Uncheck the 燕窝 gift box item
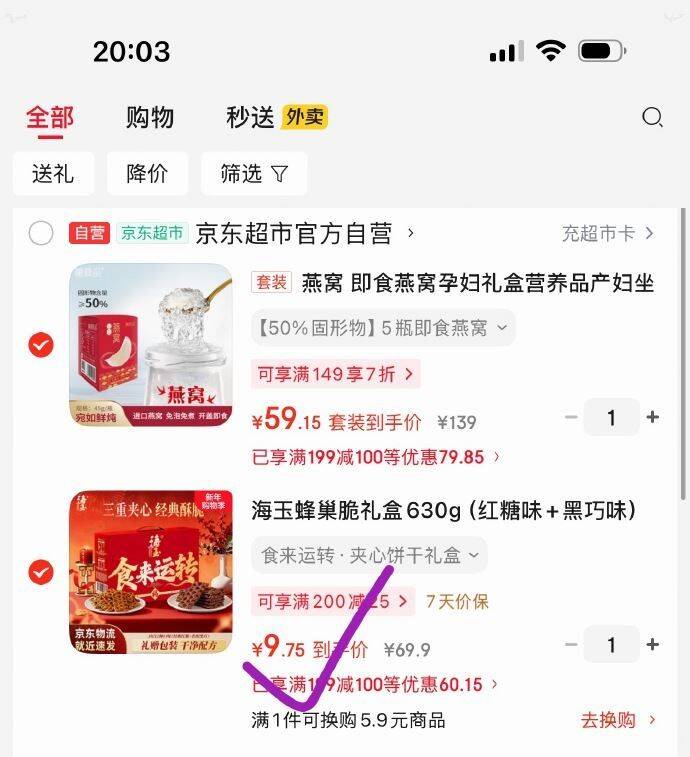This screenshot has height=757, width=690. point(41,346)
